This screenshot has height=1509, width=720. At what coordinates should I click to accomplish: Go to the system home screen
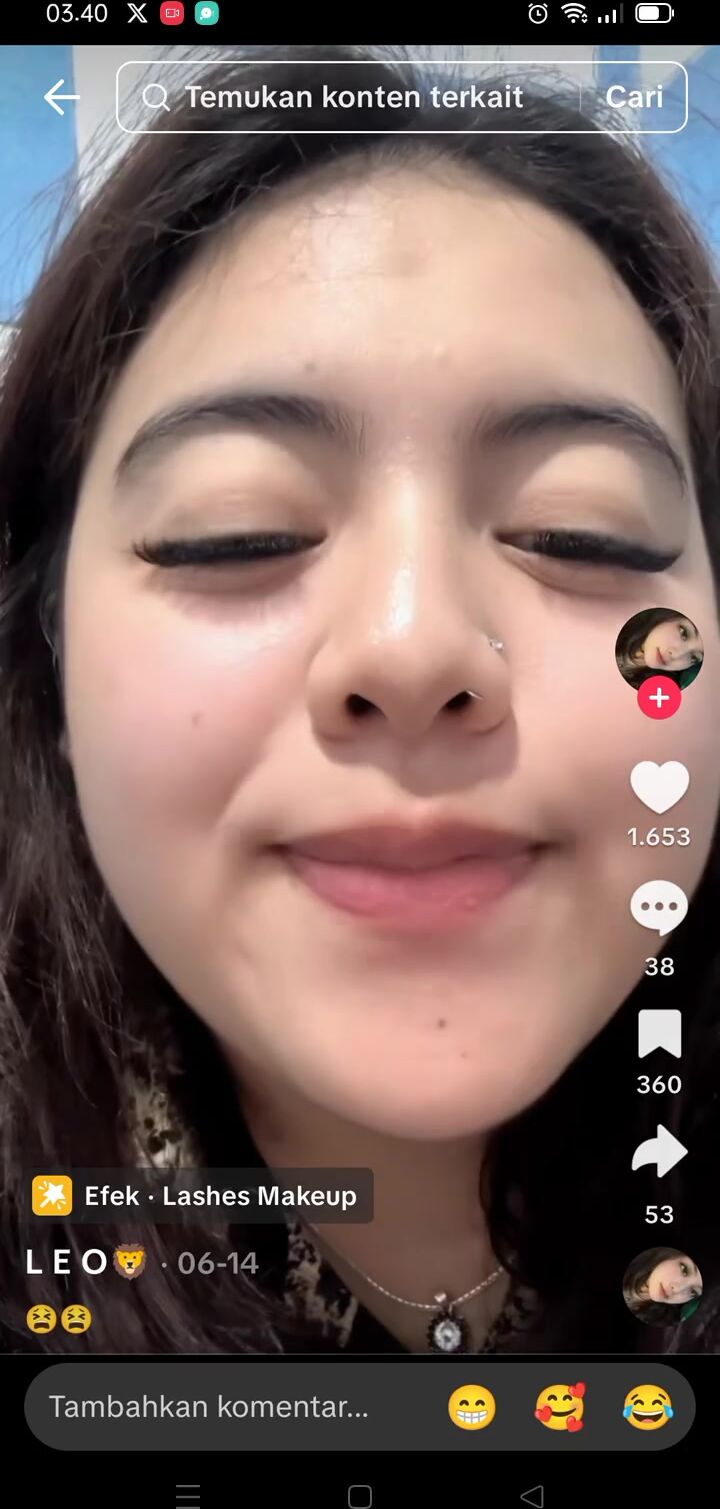(x=360, y=1496)
